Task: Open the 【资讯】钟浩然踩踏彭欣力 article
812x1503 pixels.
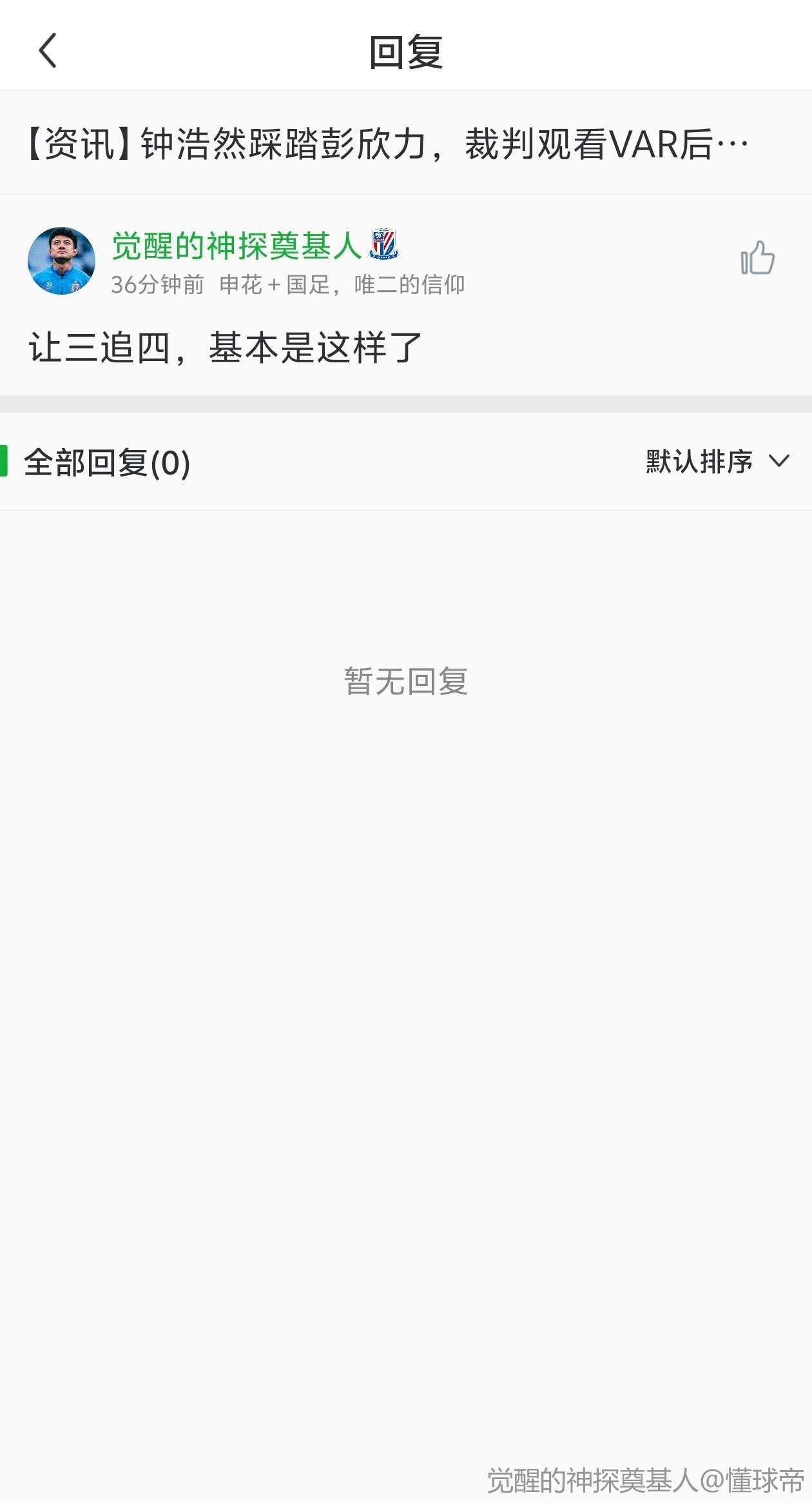Action: point(387,143)
